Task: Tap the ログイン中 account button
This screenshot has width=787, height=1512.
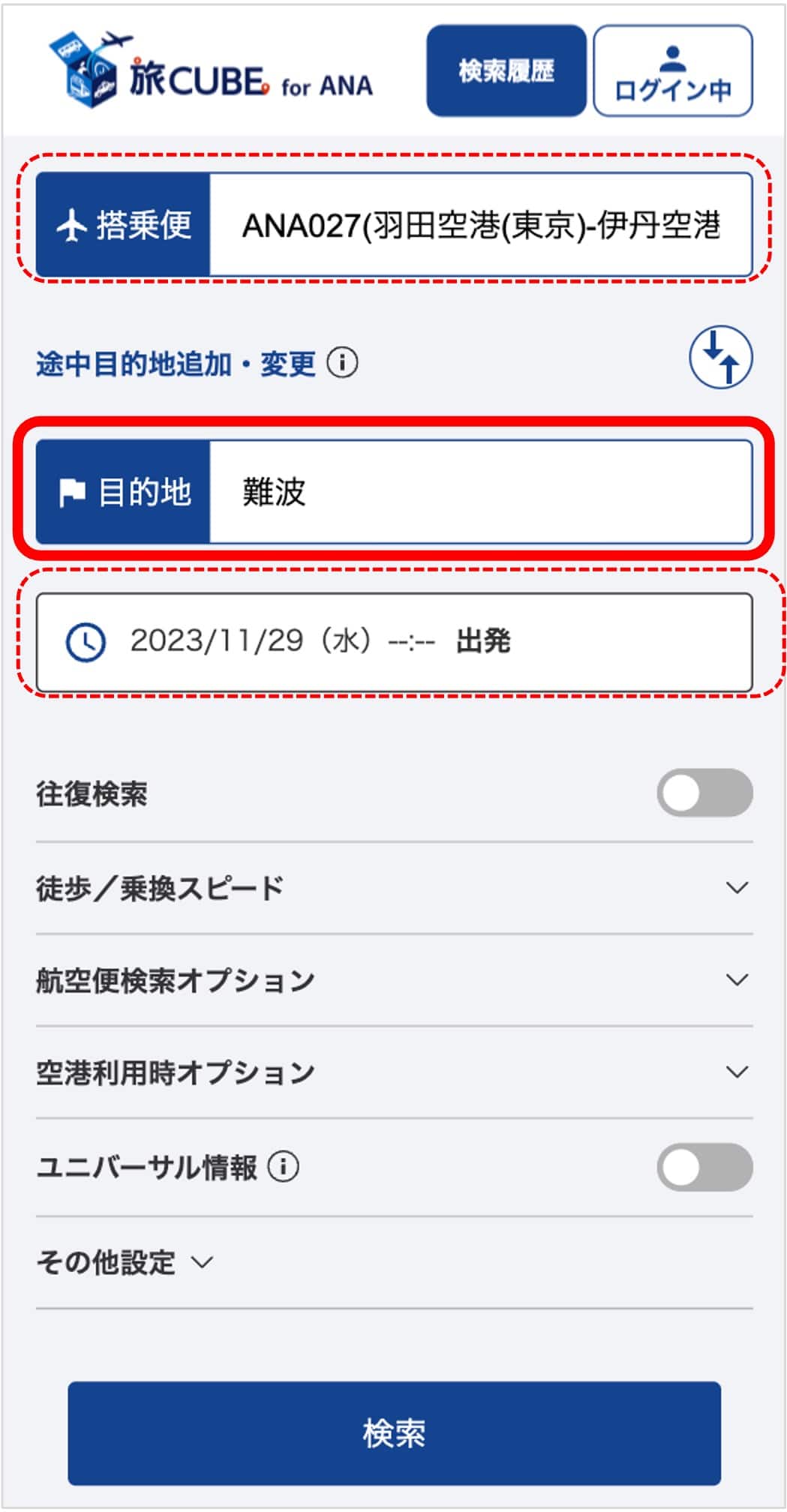Action: click(x=672, y=72)
